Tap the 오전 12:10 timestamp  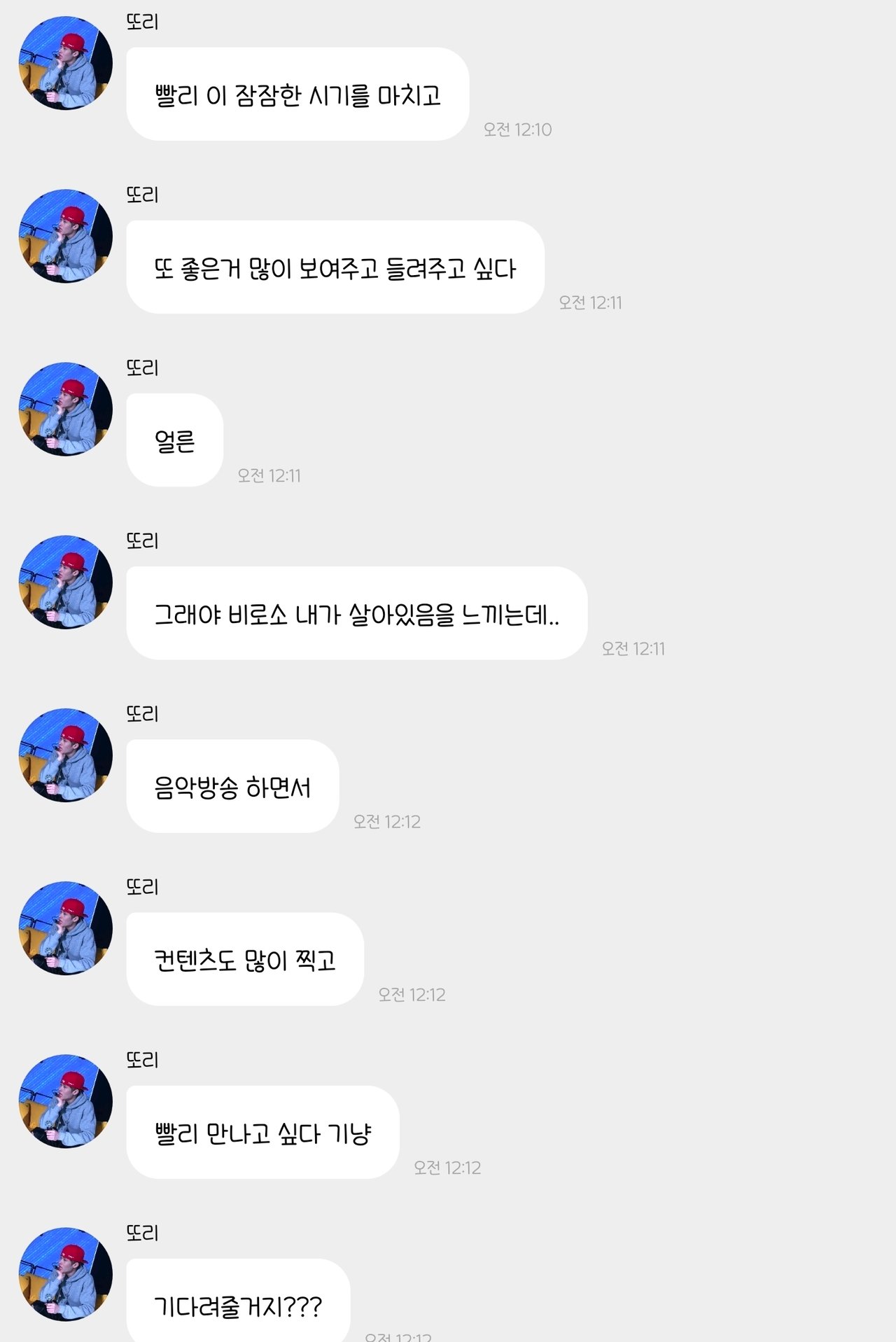517,128
